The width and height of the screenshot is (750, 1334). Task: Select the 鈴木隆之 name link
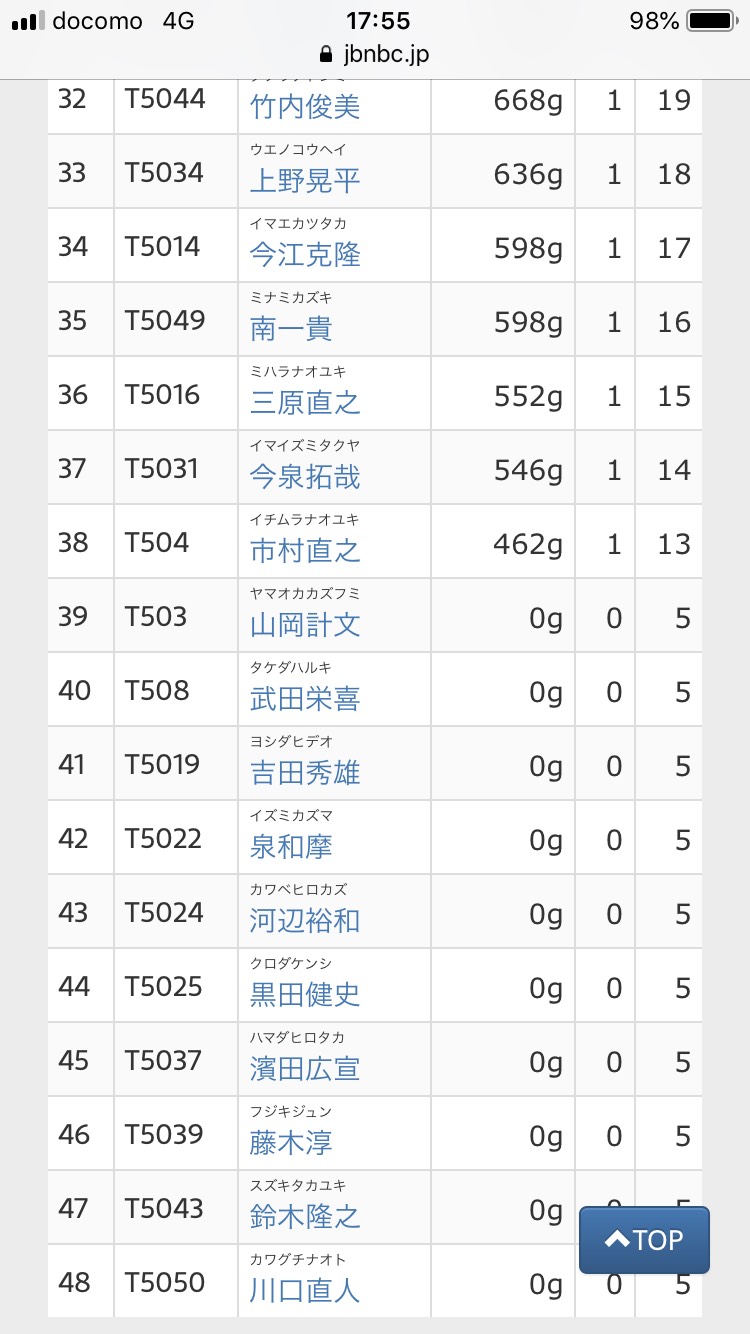[x=305, y=1216]
